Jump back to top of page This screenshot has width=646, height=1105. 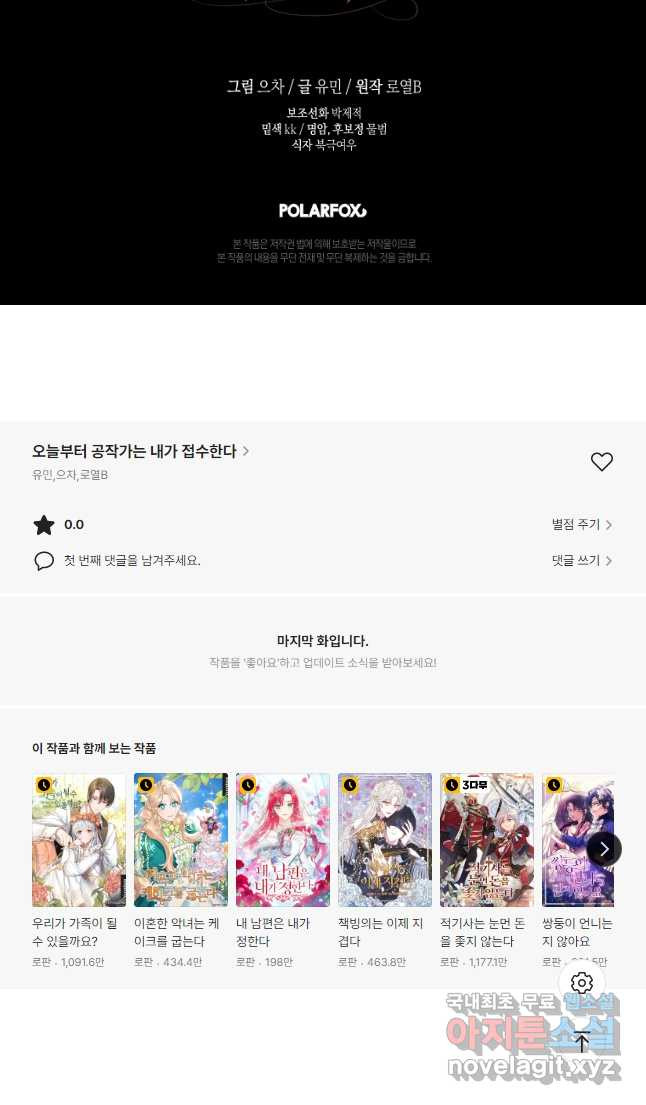coord(582,1040)
